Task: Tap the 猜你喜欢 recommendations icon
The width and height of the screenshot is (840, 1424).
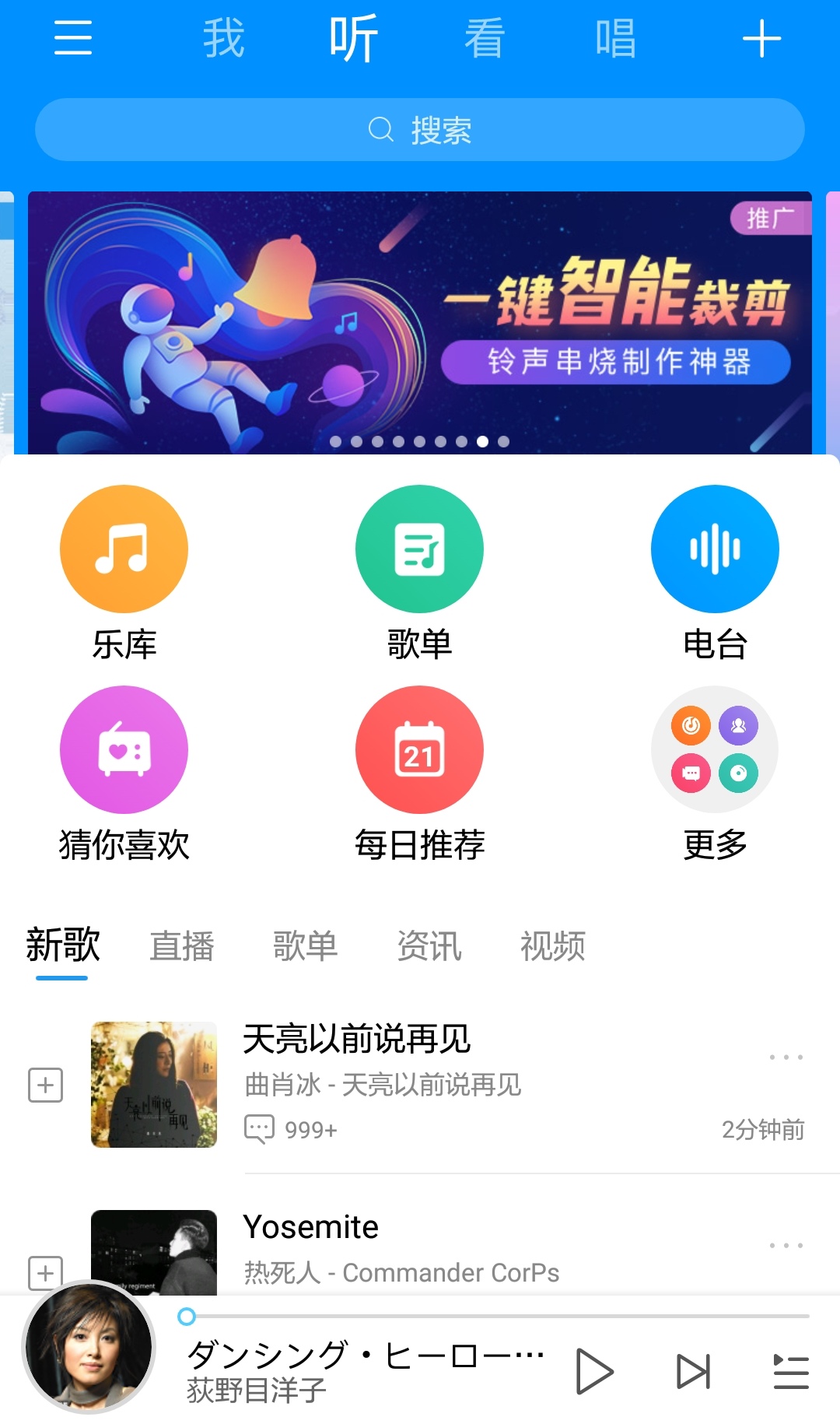Action: pyautogui.click(x=123, y=749)
